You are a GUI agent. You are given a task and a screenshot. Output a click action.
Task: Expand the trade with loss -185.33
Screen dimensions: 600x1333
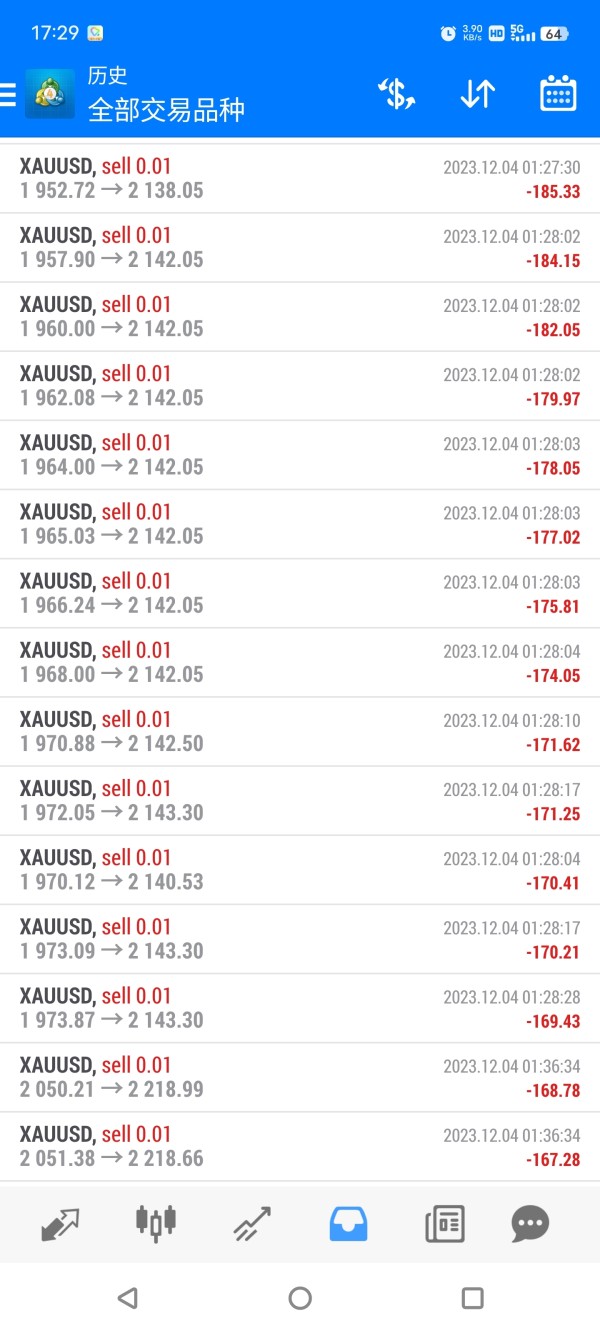300,179
